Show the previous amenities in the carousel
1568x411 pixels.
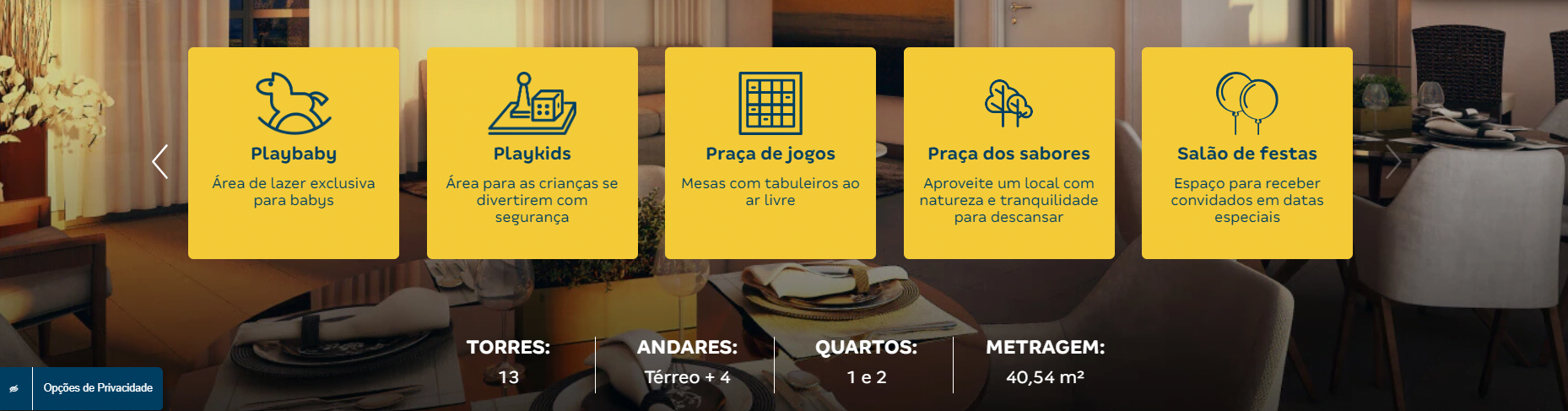tap(160, 161)
